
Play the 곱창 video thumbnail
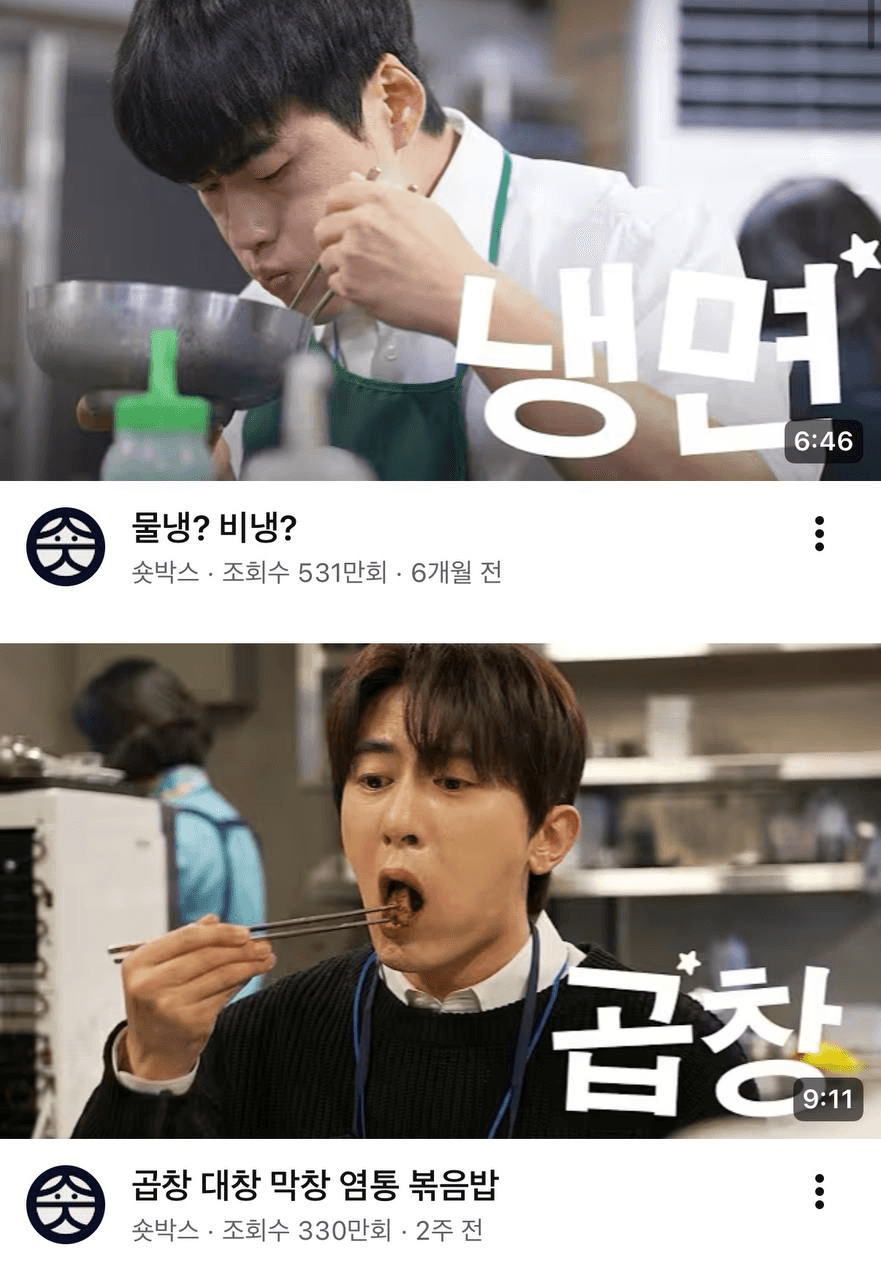click(x=440, y=890)
